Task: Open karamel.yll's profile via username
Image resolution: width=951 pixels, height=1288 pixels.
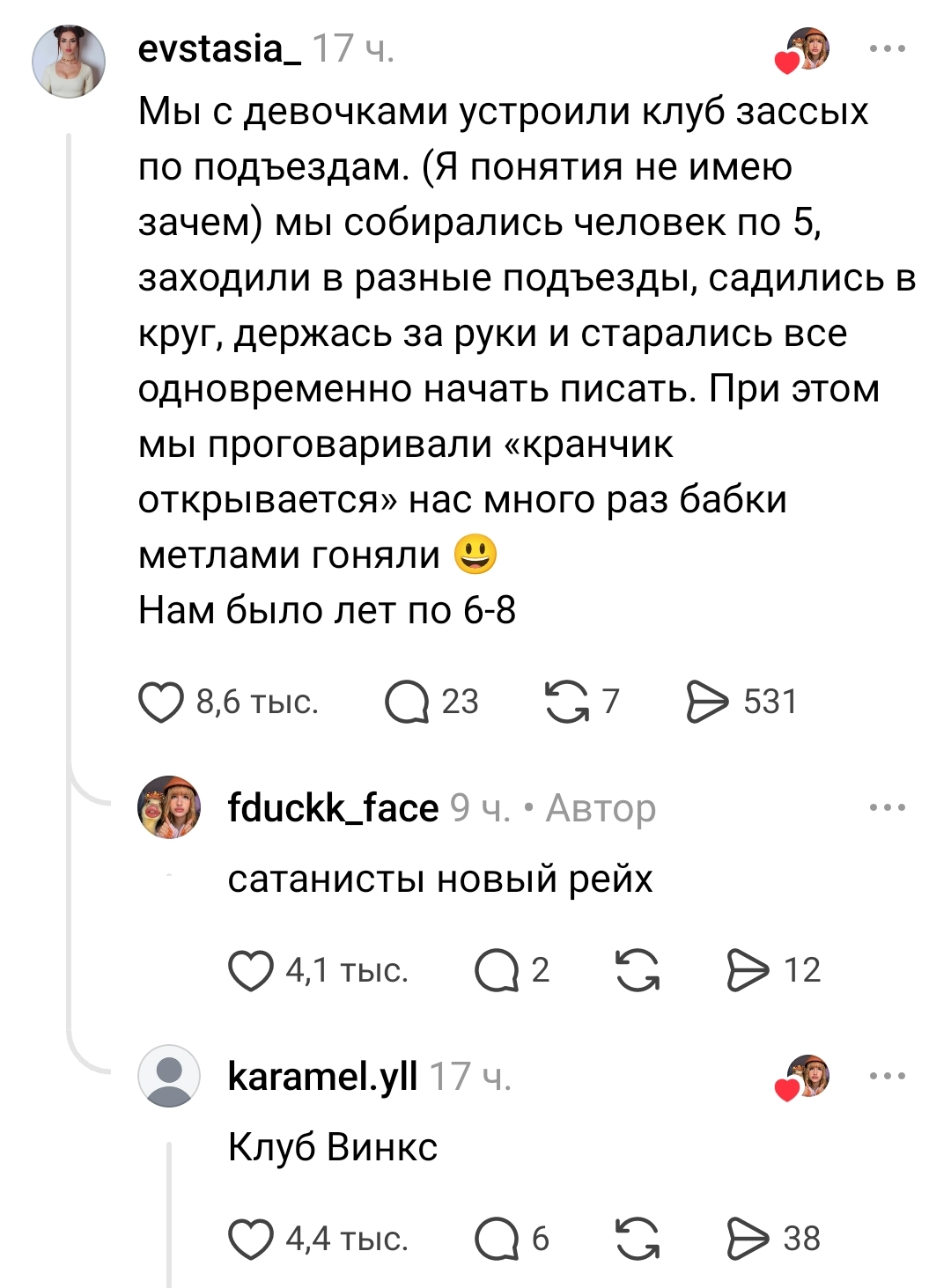Action: pos(322,1076)
